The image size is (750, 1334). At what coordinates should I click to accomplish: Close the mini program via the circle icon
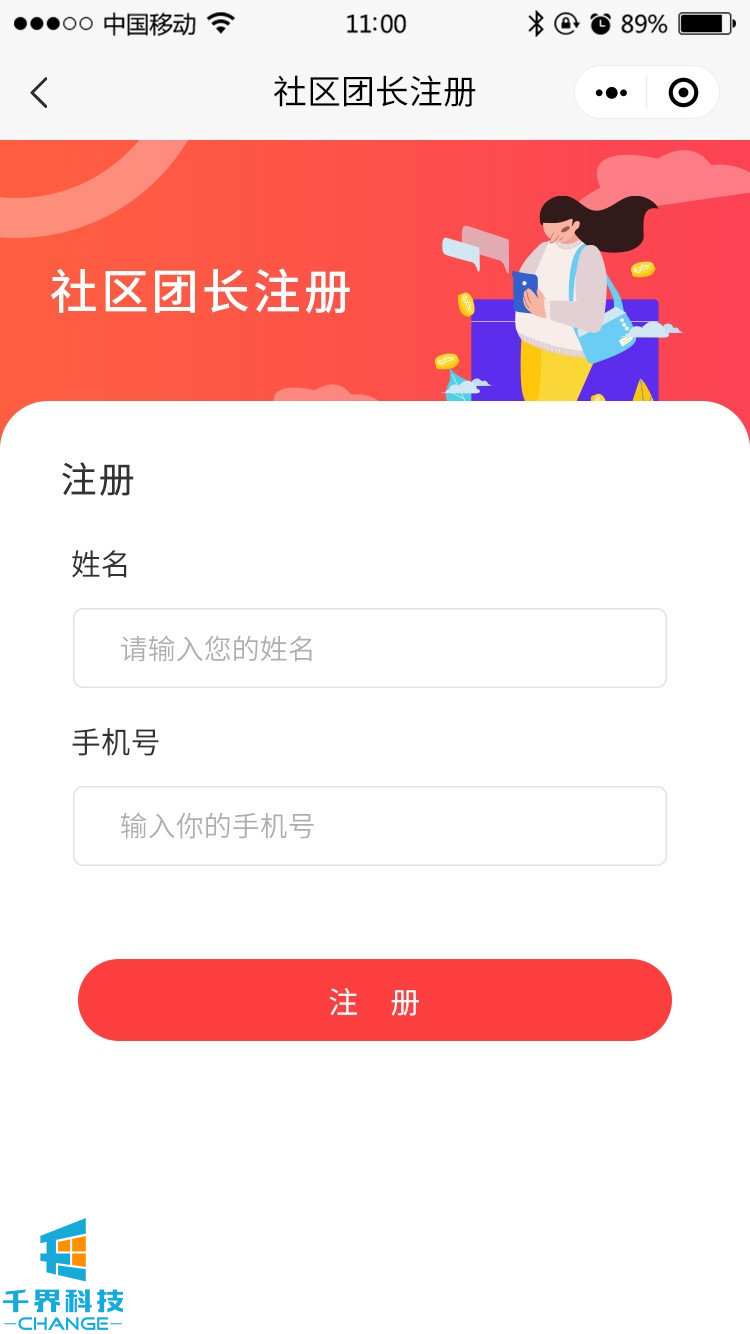683,93
